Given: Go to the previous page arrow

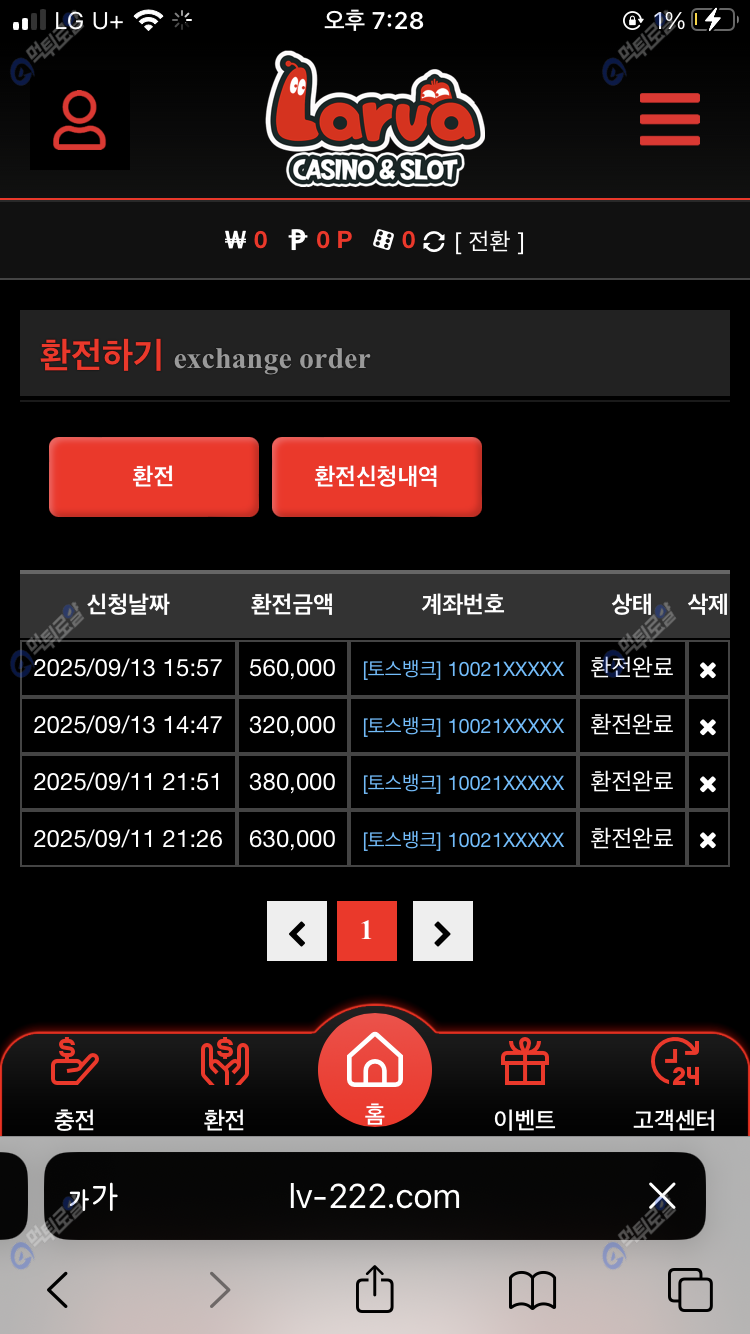Looking at the screenshot, I should (297, 932).
